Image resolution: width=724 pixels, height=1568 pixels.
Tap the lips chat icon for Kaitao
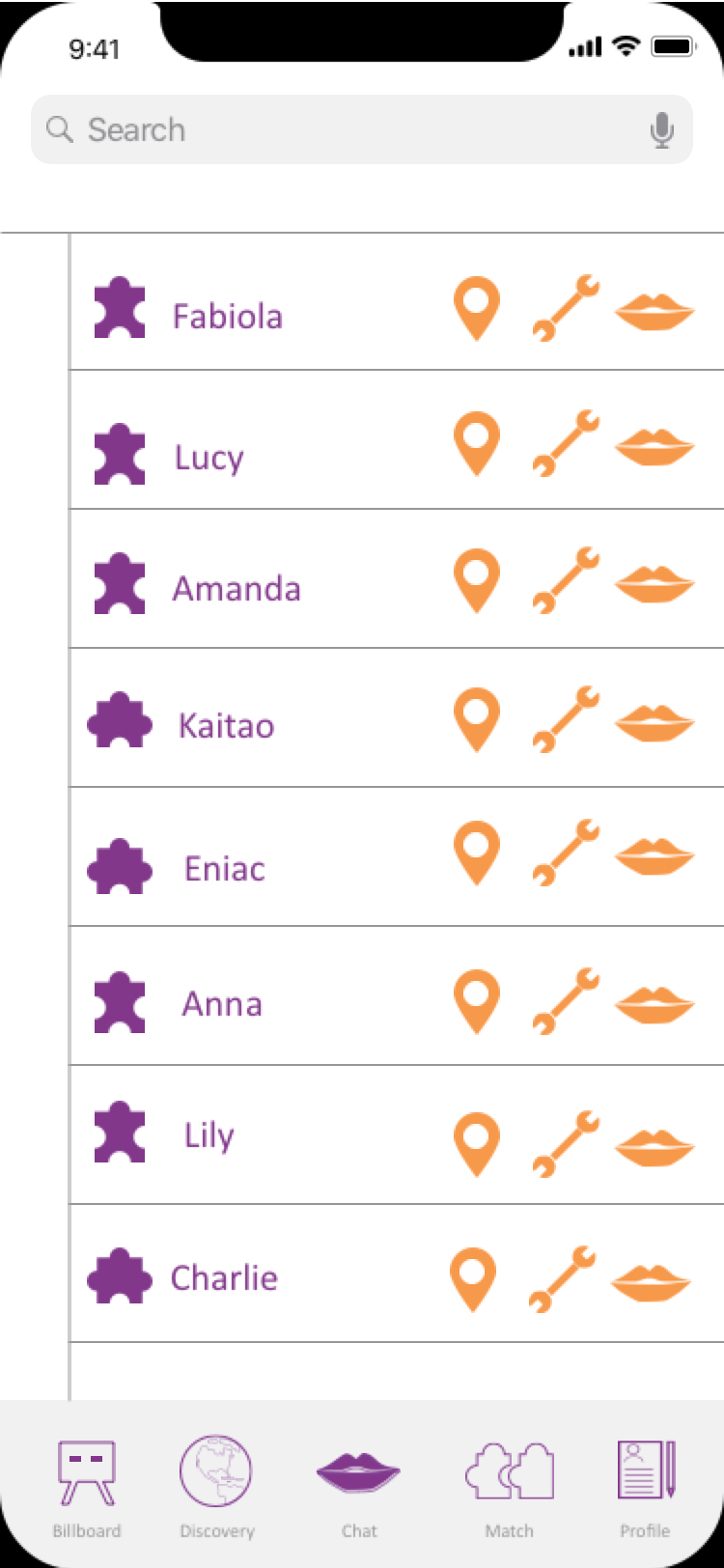[x=654, y=723]
